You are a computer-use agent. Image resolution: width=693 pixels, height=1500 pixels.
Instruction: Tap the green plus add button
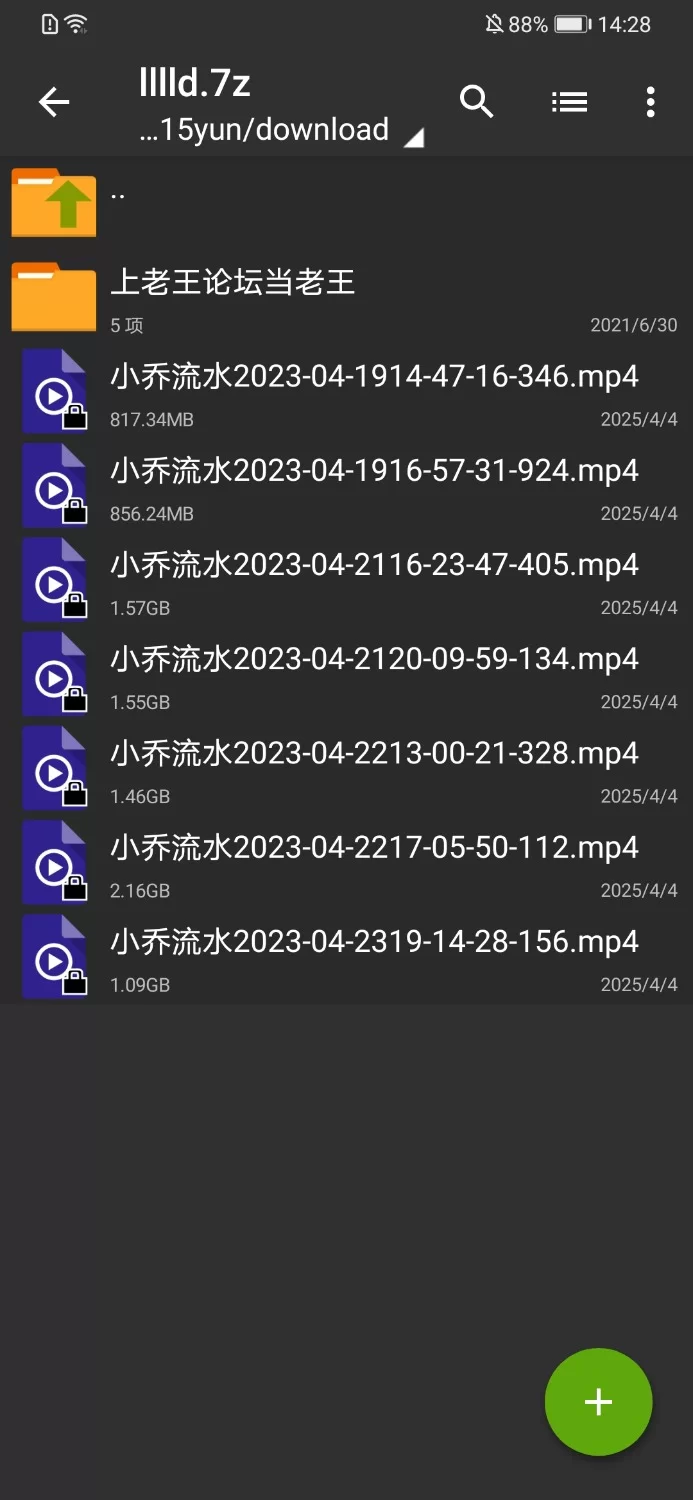(598, 1402)
